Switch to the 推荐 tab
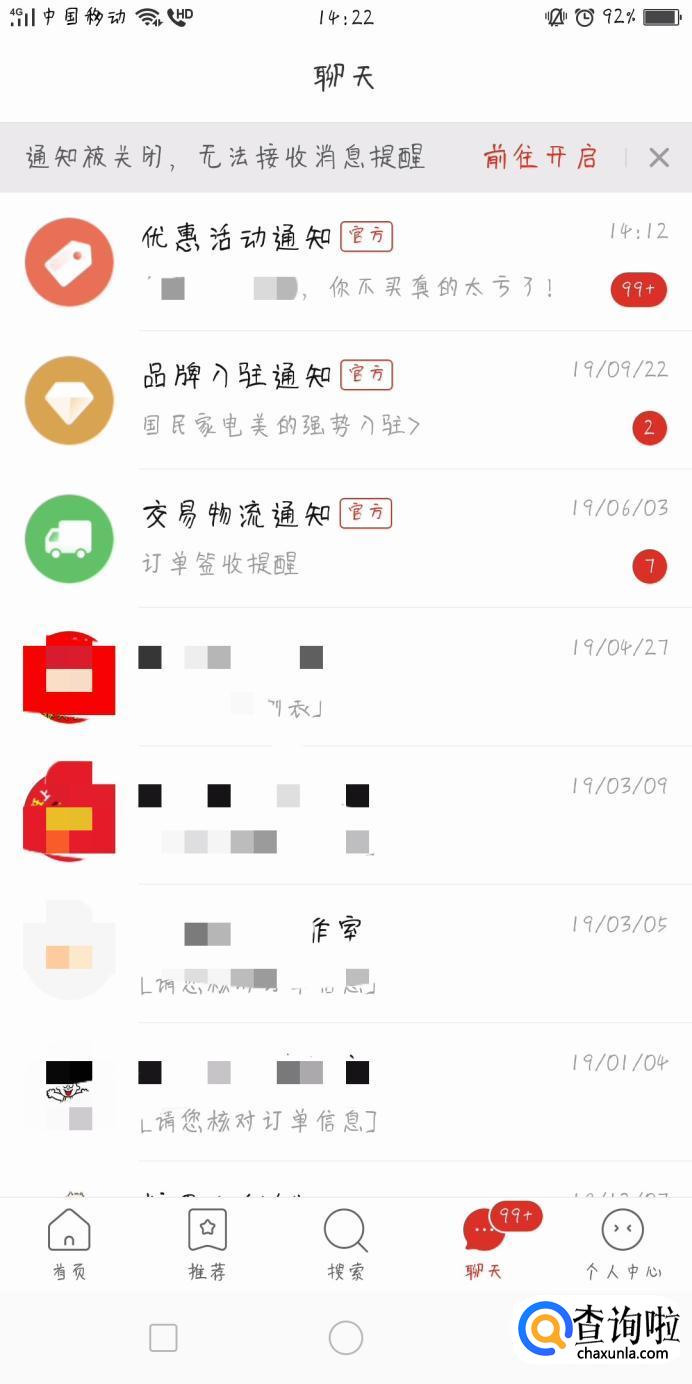 tap(207, 1244)
